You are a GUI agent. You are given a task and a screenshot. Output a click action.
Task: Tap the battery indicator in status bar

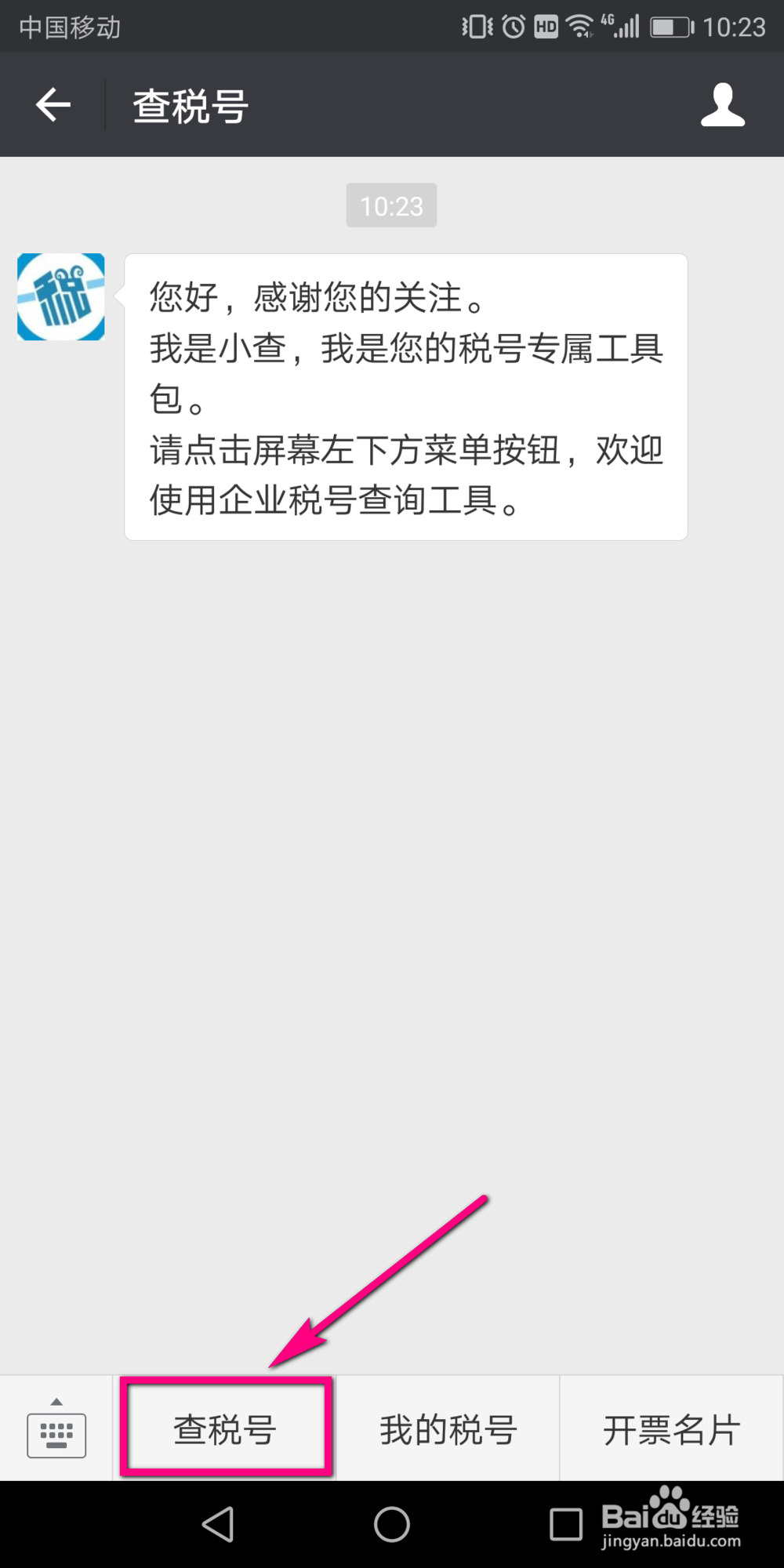pyautogui.click(x=670, y=25)
